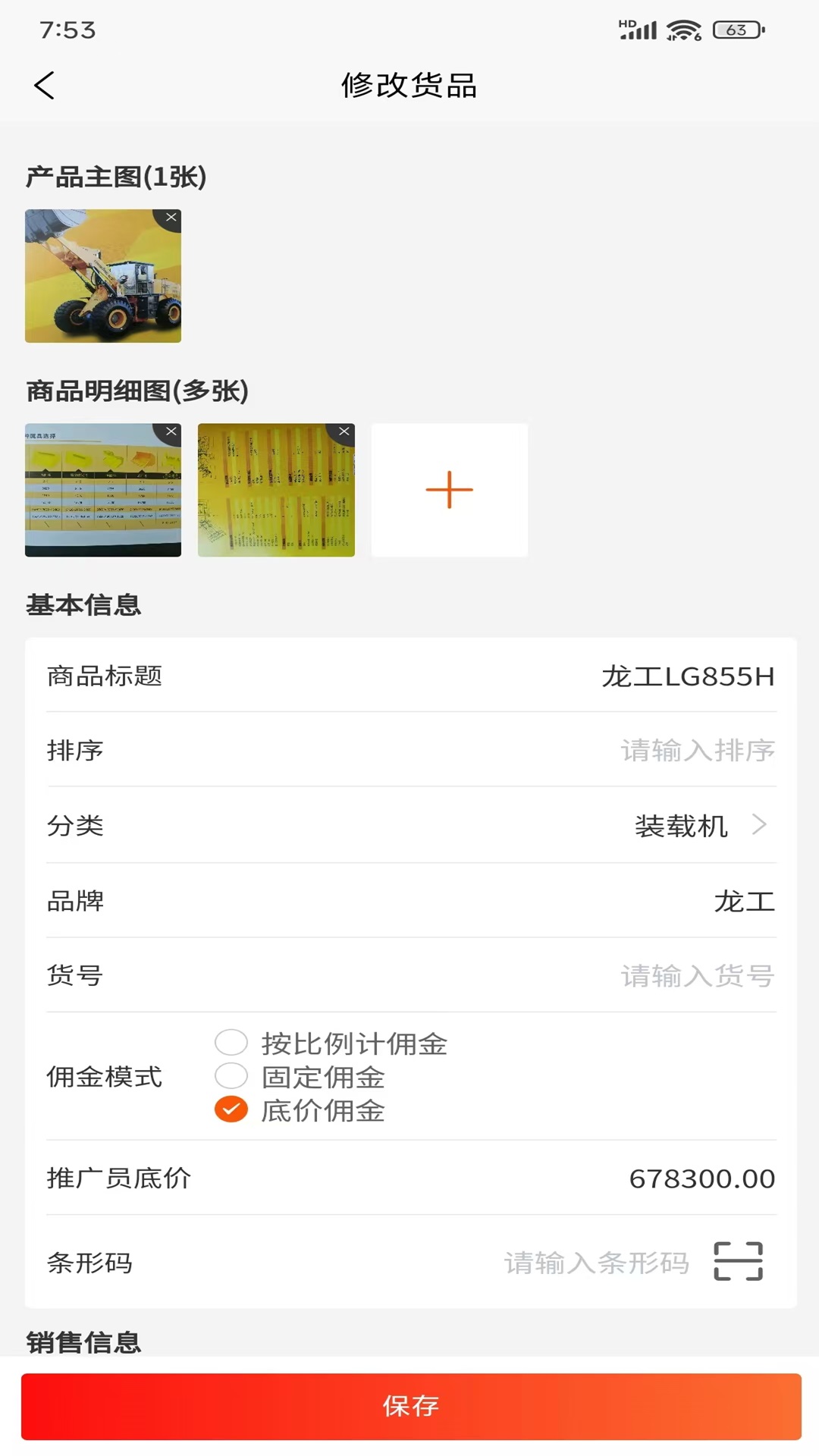
Task: Tap the 请输入排序 input field
Action: pos(698,752)
